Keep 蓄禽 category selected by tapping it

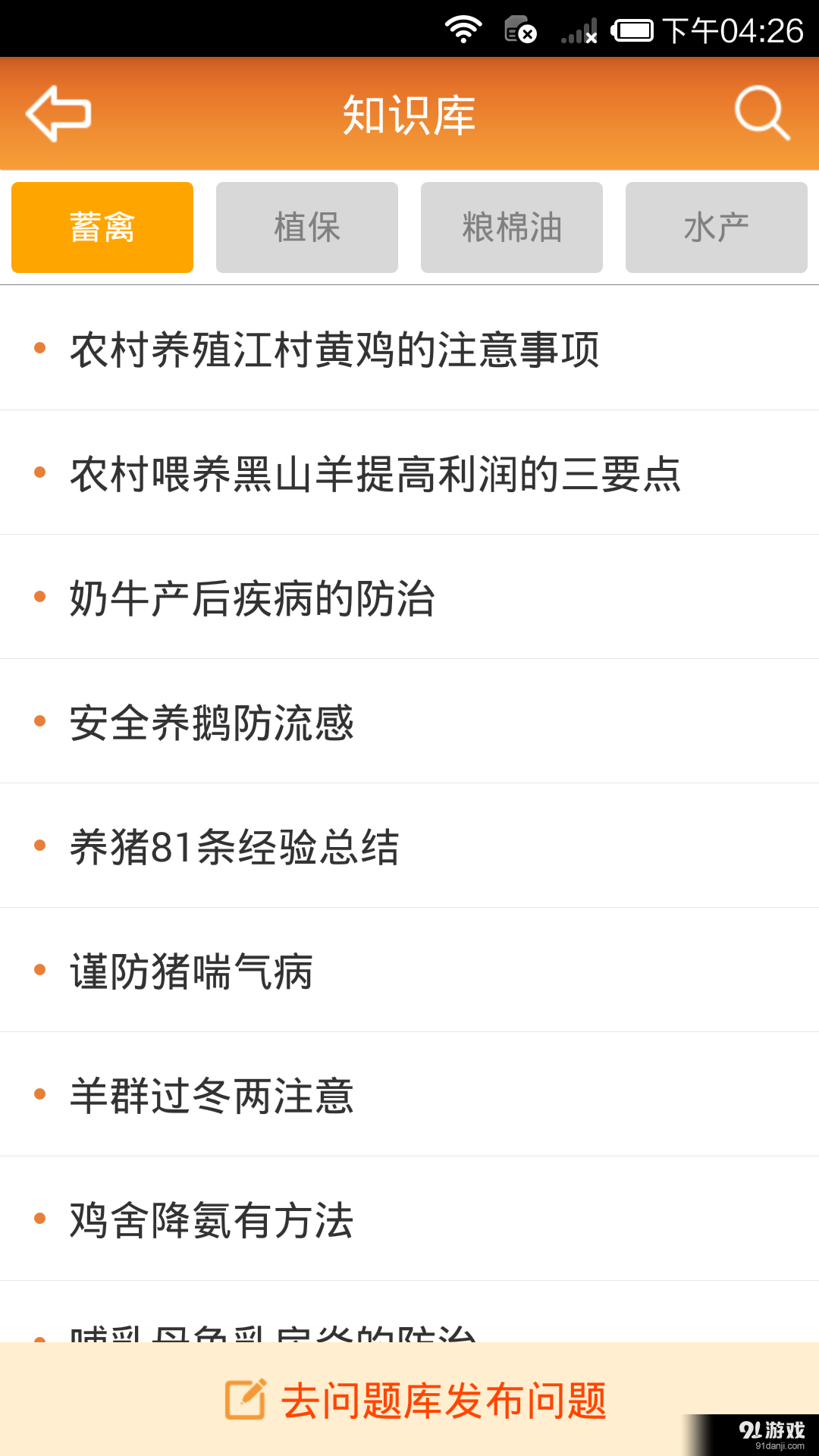102,226
